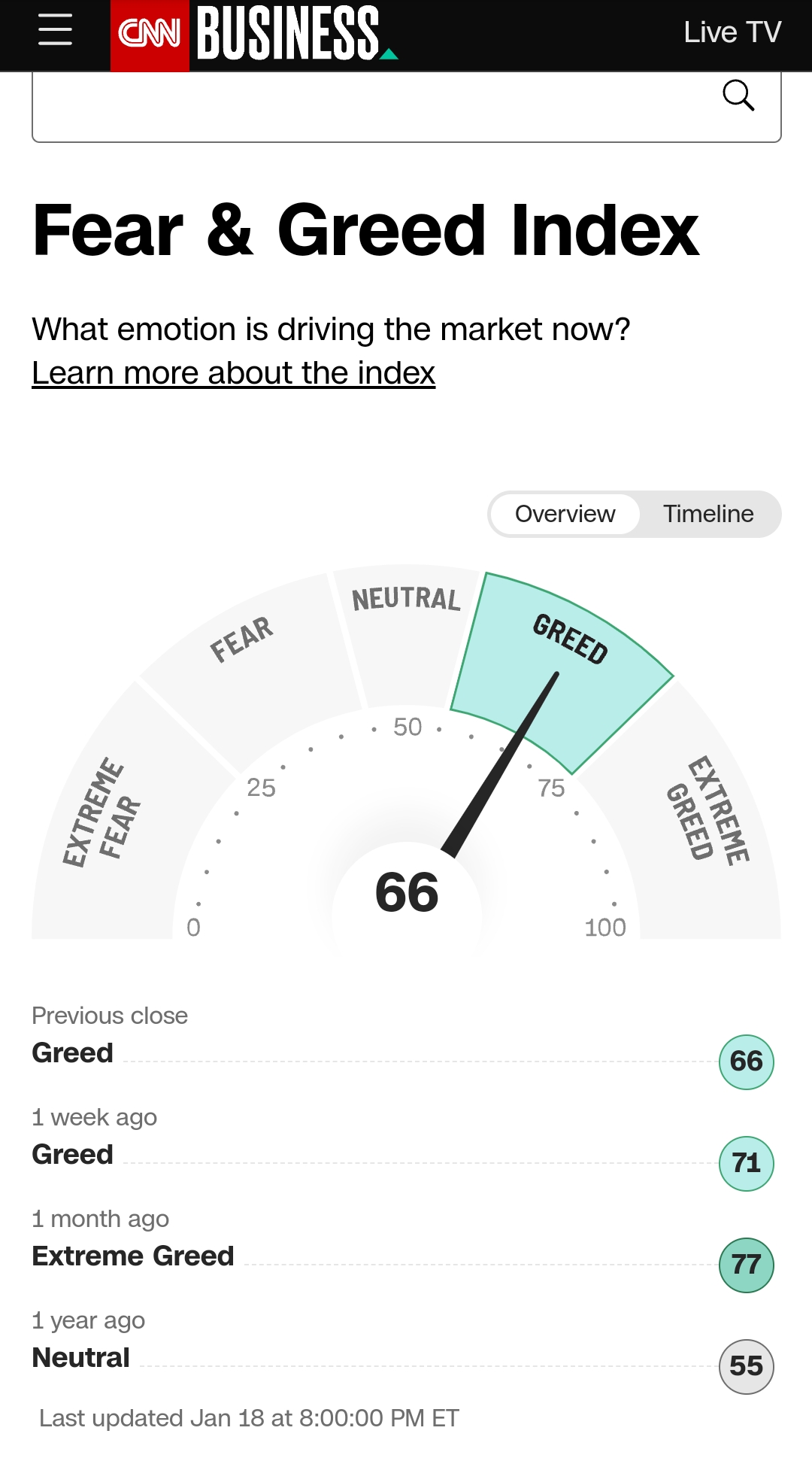Open Live TV
812x1464 pixels.
(x=732, y=32)
